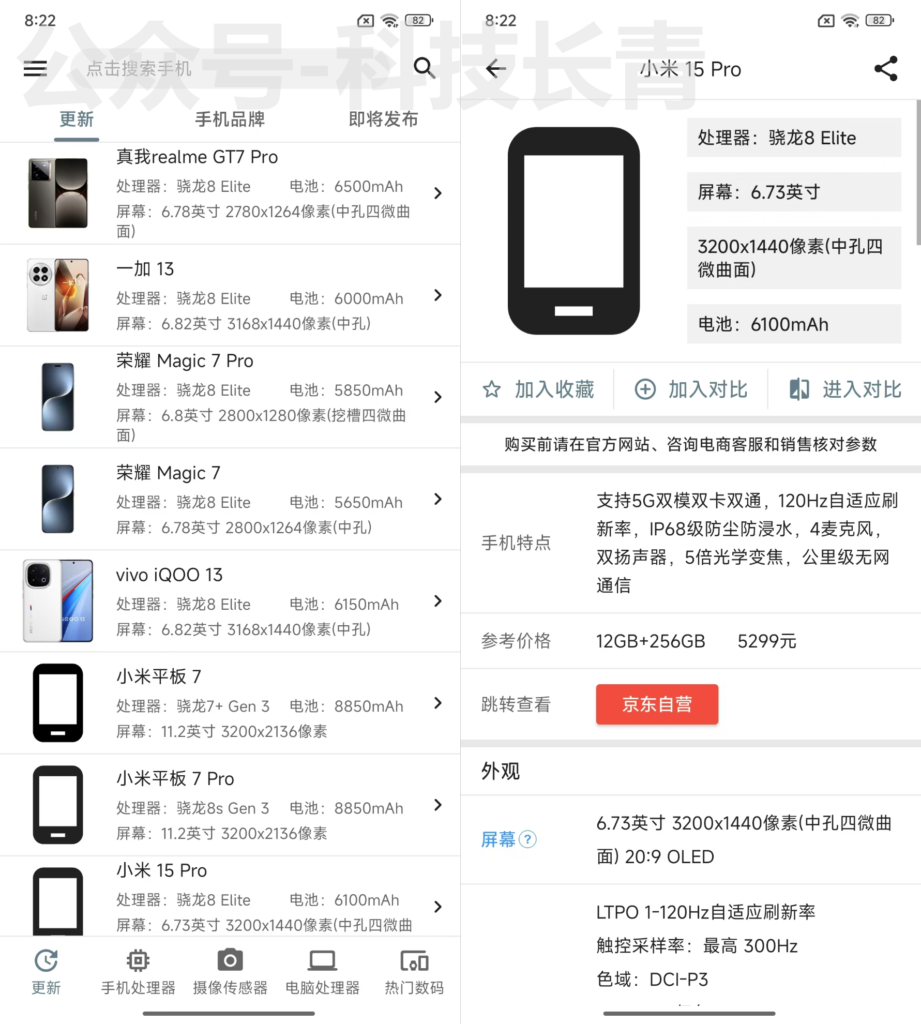Share the 小米 15 Pro page
The image size is (921, 1024).
(x=885, y=69)
